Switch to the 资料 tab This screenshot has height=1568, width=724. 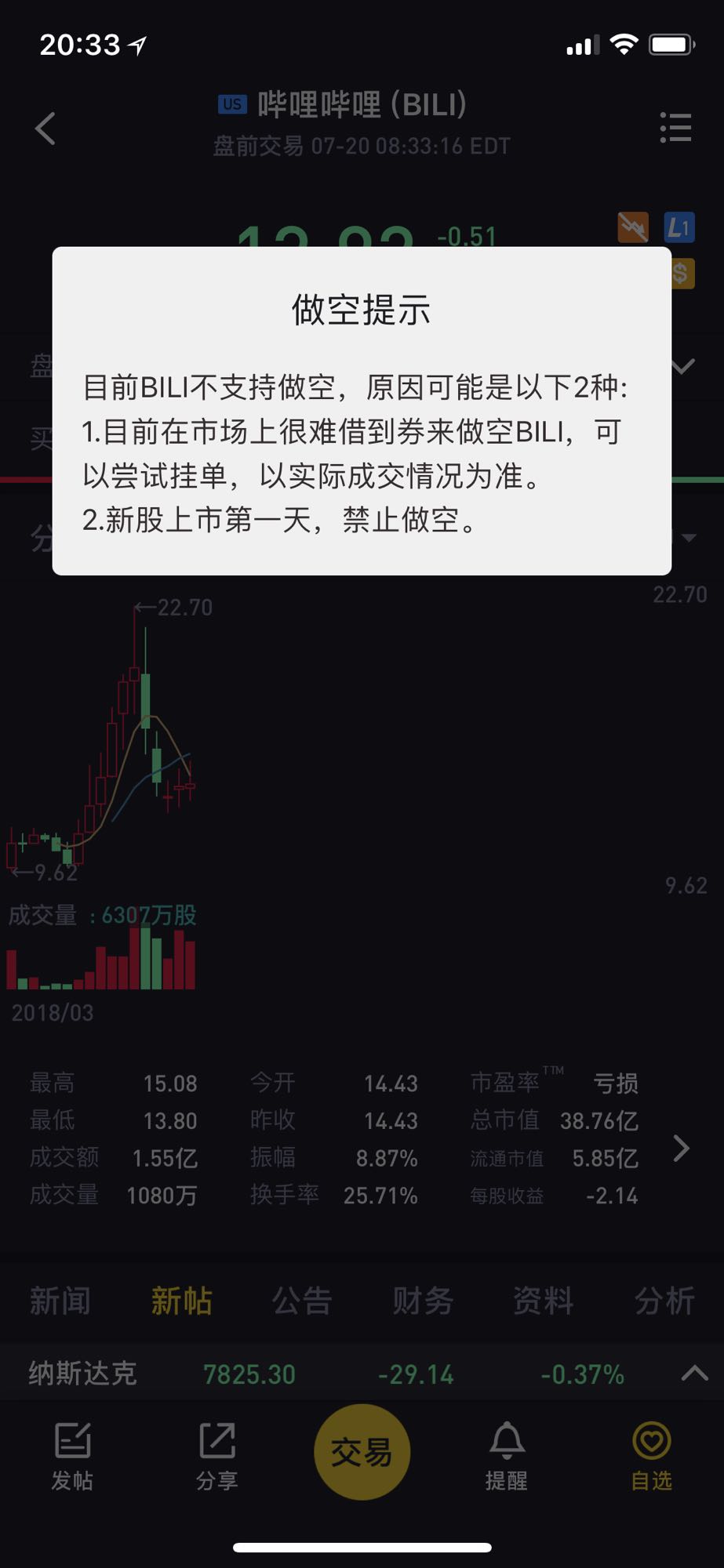pos(544,1301)
